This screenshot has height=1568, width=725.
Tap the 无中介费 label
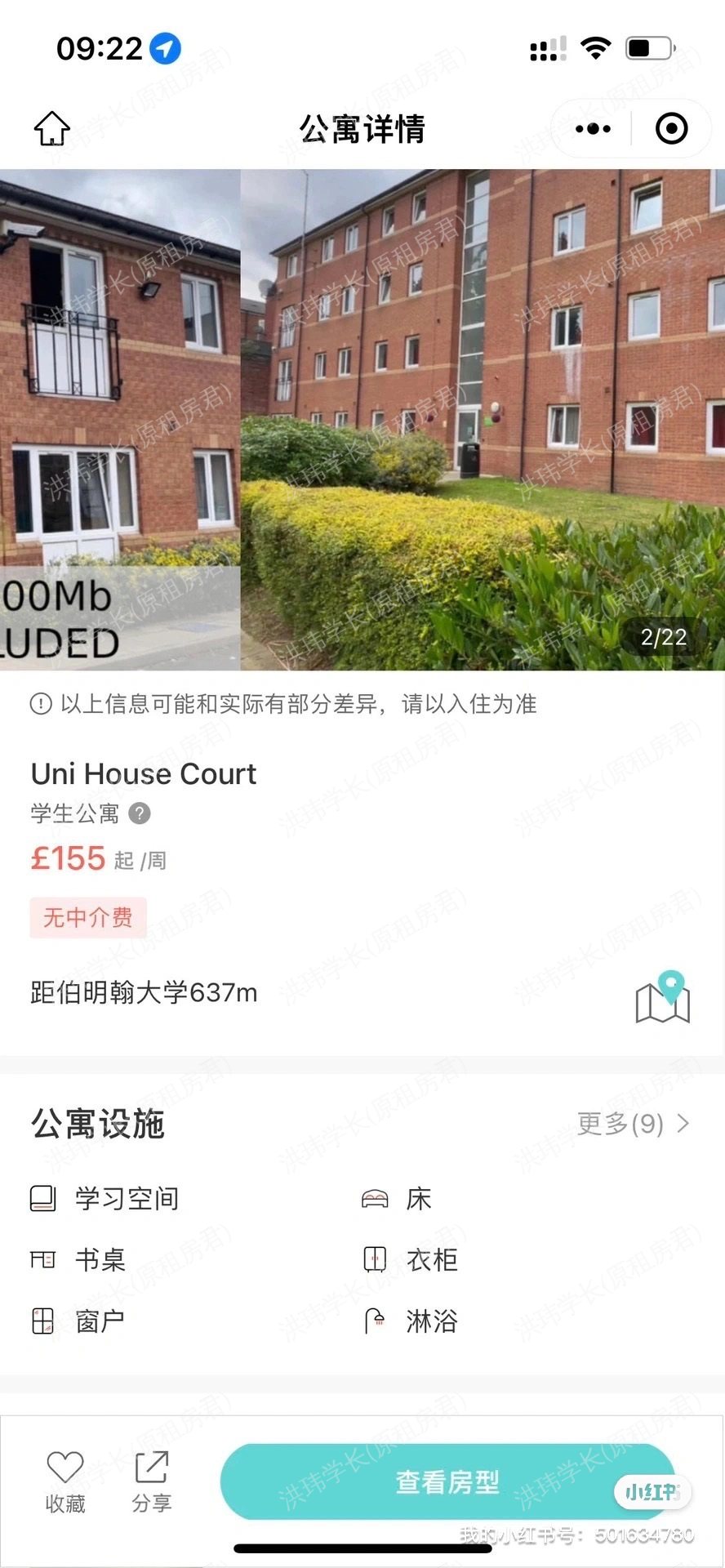pos(87,917)
